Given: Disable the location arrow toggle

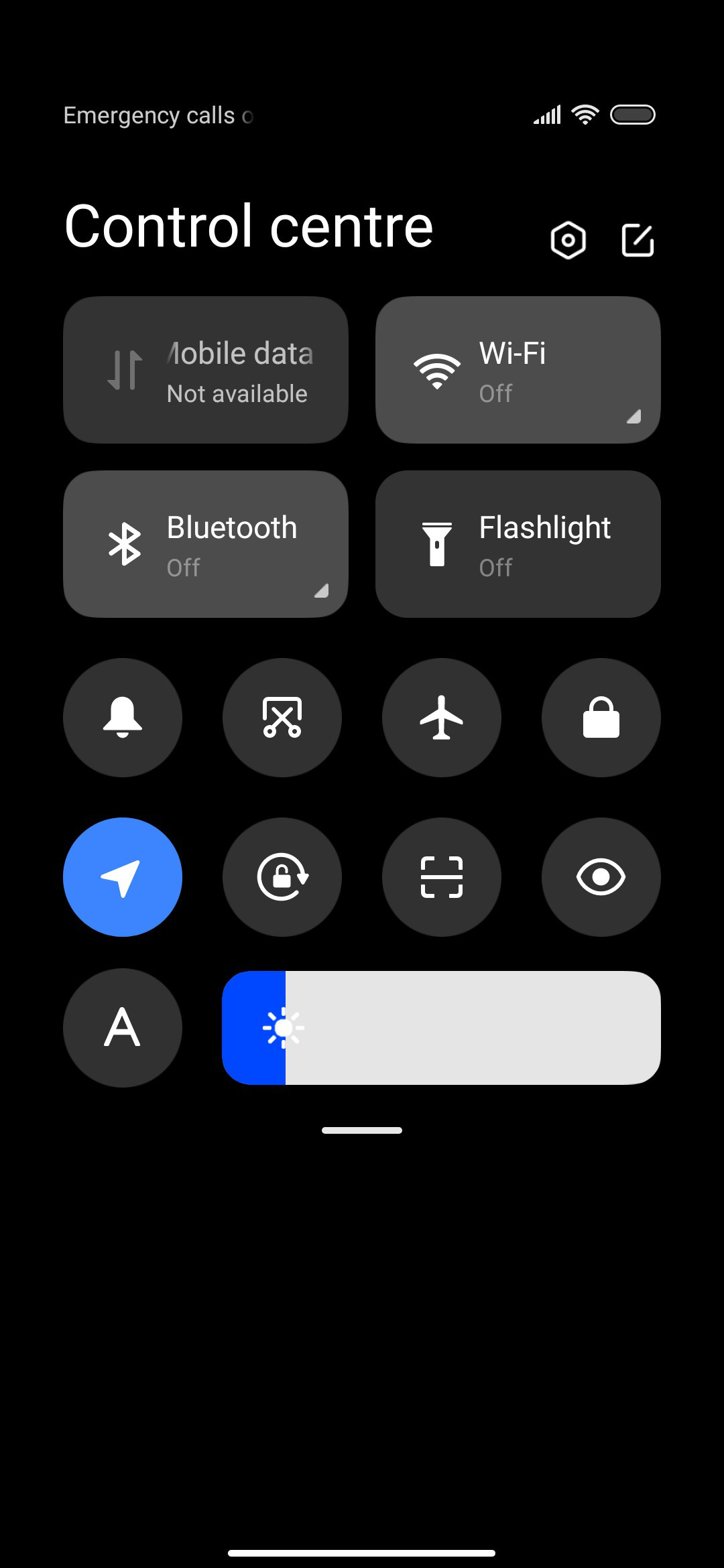Looking at the screenshot, I should coord(123,877).
